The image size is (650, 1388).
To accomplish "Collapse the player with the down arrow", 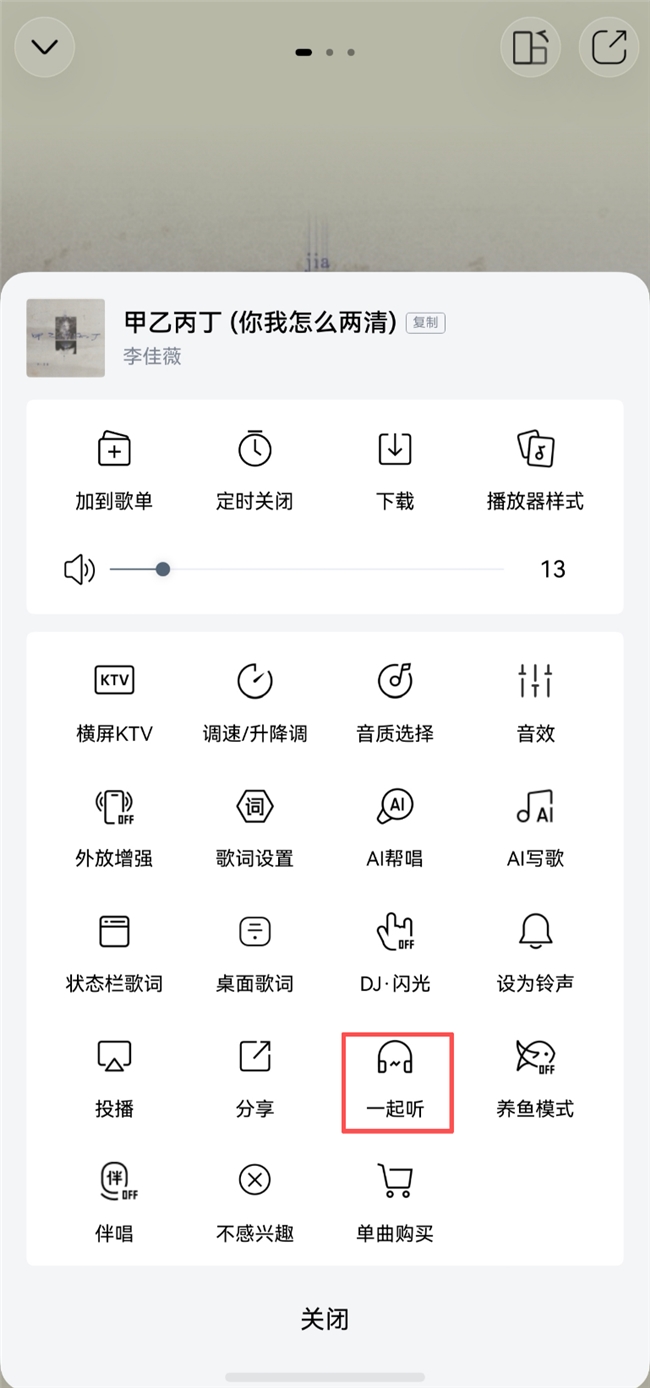I will tap(44, 47).
